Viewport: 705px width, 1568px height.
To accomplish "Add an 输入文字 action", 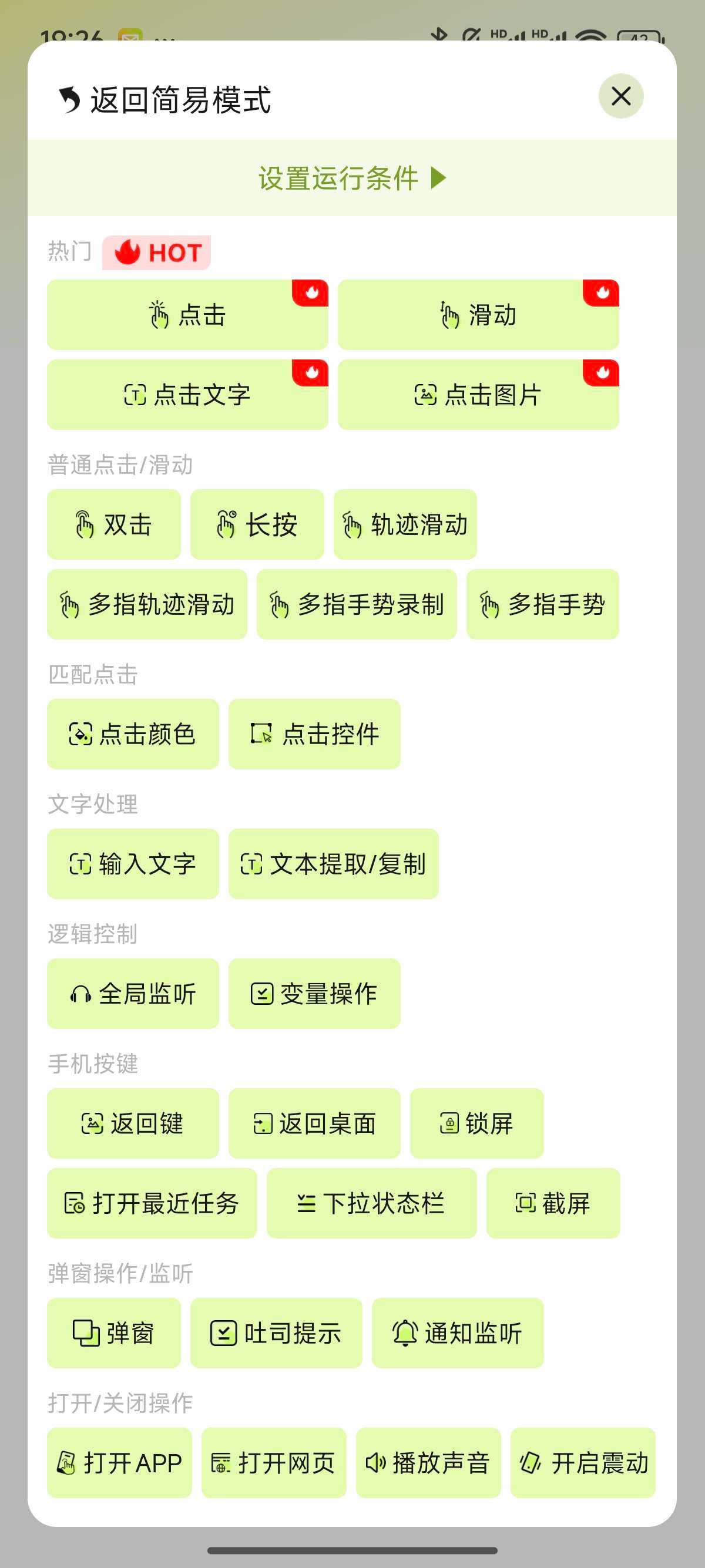I will (133, 864).
